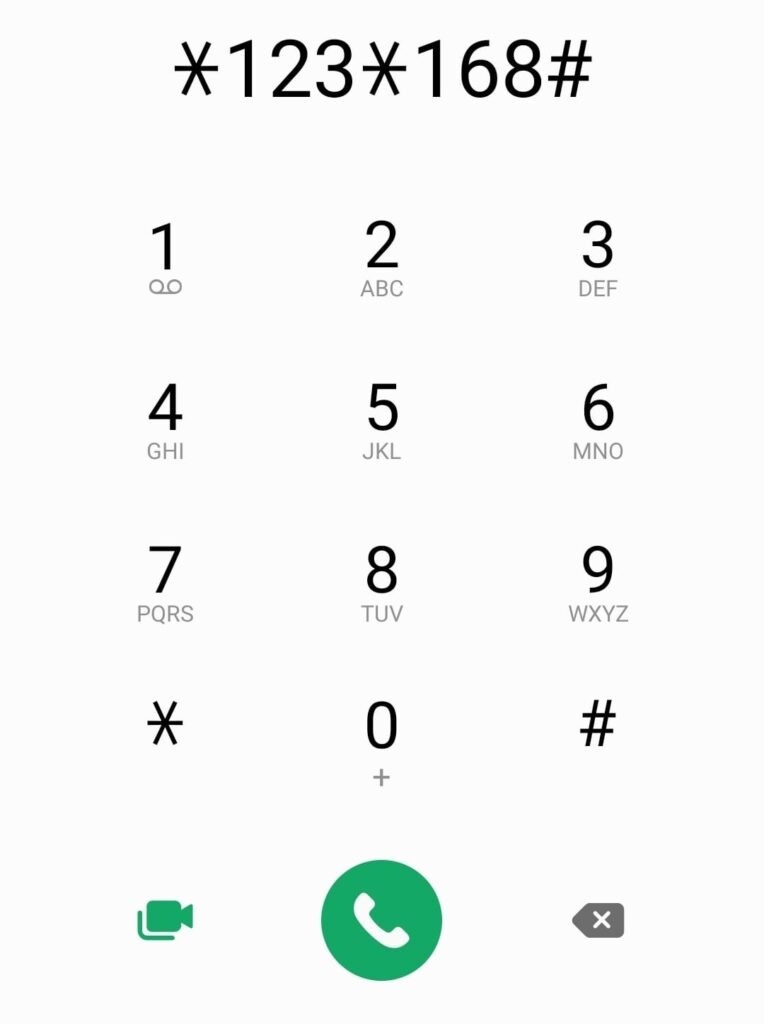Call the dialed code with green button
The height and width of the screenshot is (1024, 764).
(x=381, y=919)
